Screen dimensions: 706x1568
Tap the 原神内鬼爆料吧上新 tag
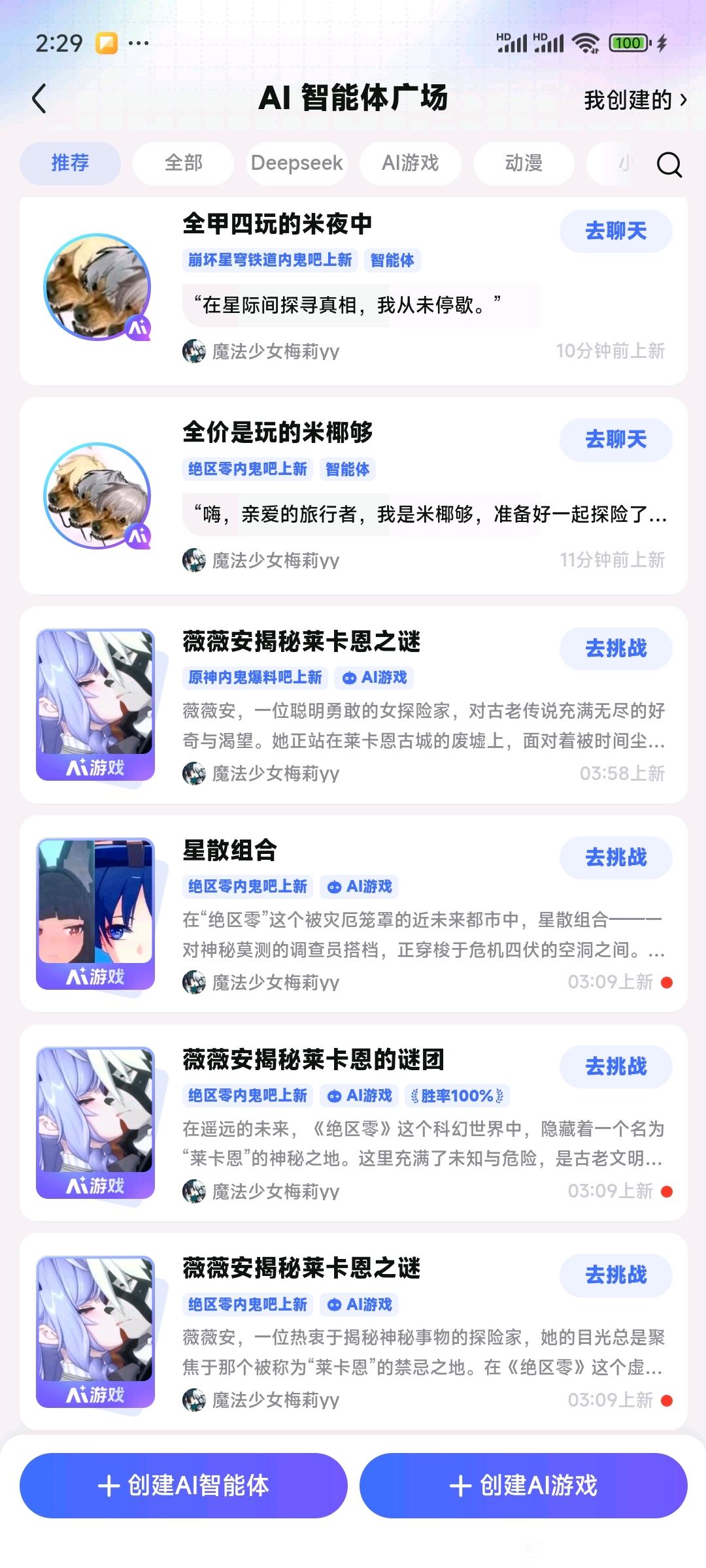[255, 678]
